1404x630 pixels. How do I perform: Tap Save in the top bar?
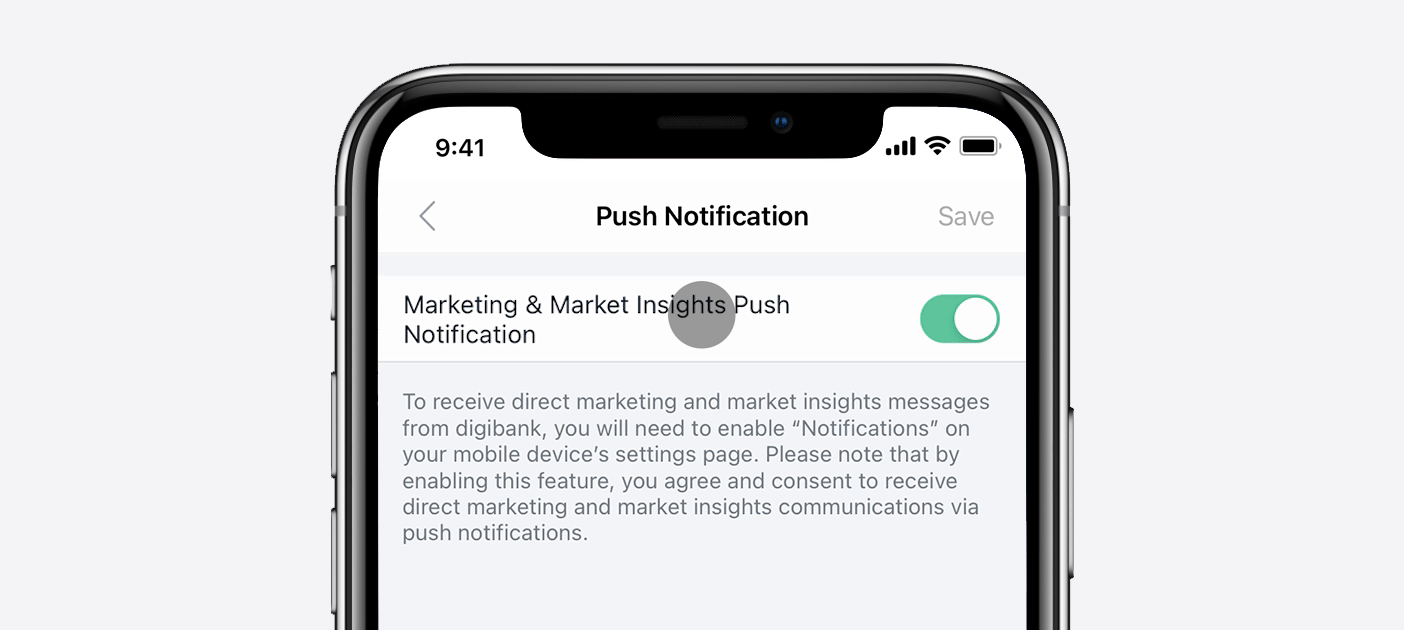pyautogui.click(x=965, y=217)
